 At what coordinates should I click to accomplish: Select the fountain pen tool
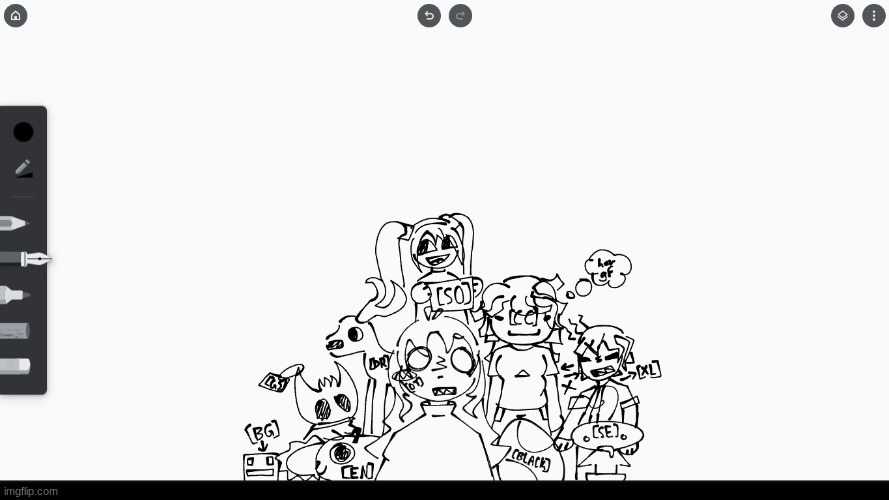24,259
